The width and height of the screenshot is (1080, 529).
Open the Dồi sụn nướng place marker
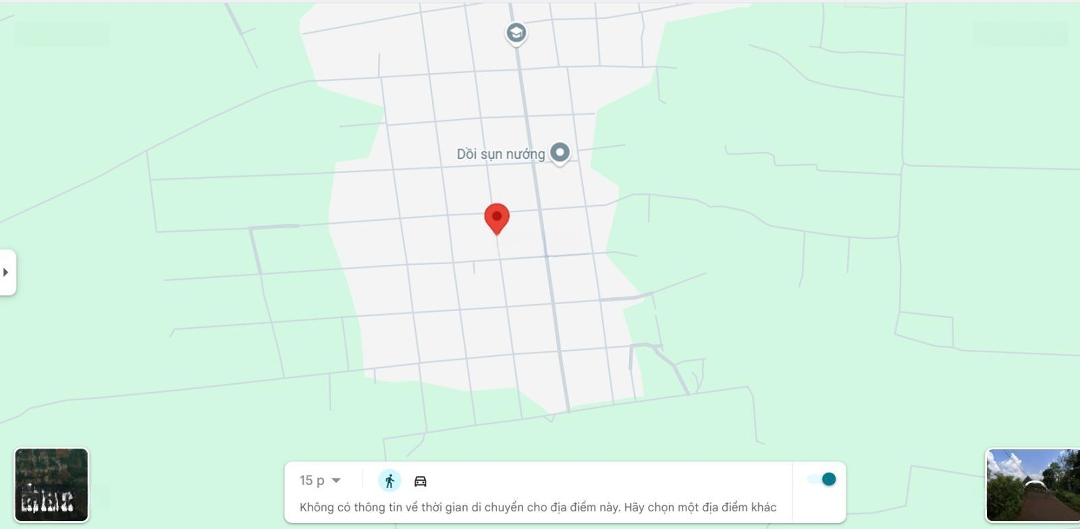coord(560,153)
